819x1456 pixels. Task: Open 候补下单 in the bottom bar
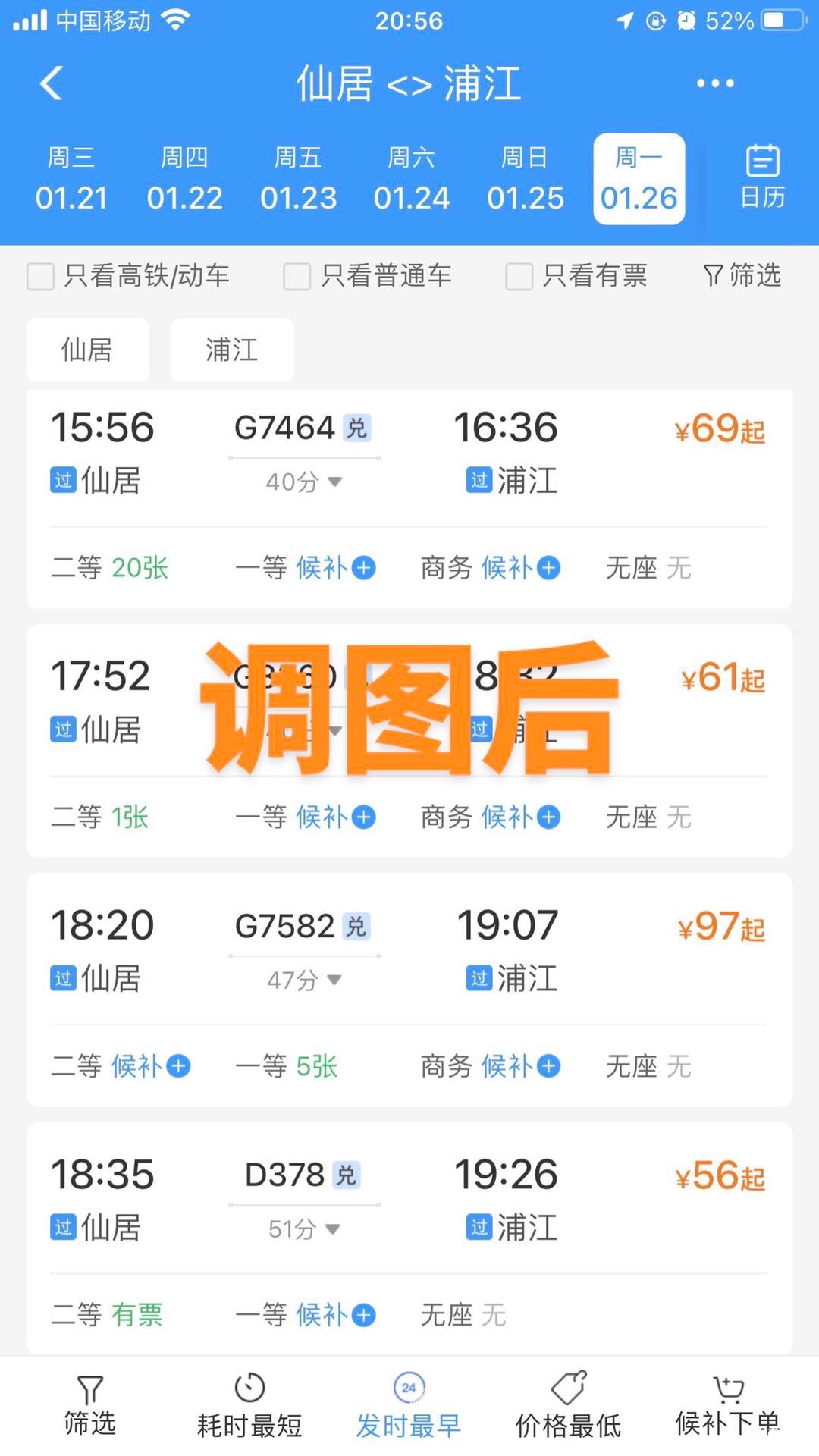[727, 1407]
